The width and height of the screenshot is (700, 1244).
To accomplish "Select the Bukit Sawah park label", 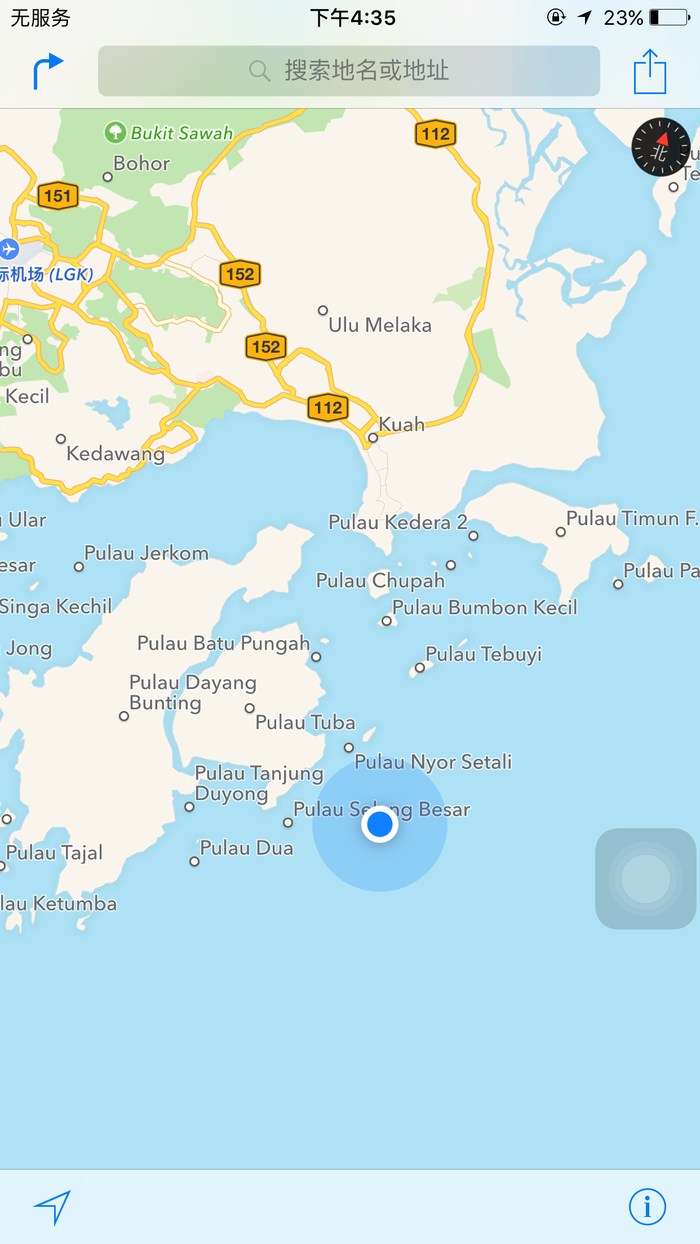I will 117,132.
